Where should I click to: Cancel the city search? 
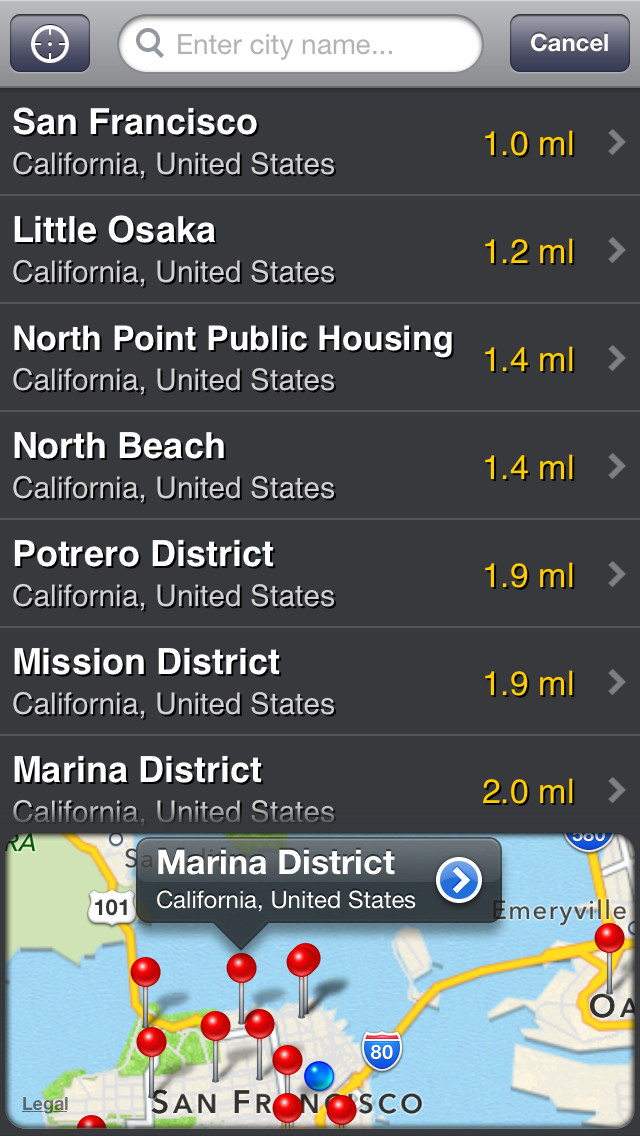click(x=569, y=43)
